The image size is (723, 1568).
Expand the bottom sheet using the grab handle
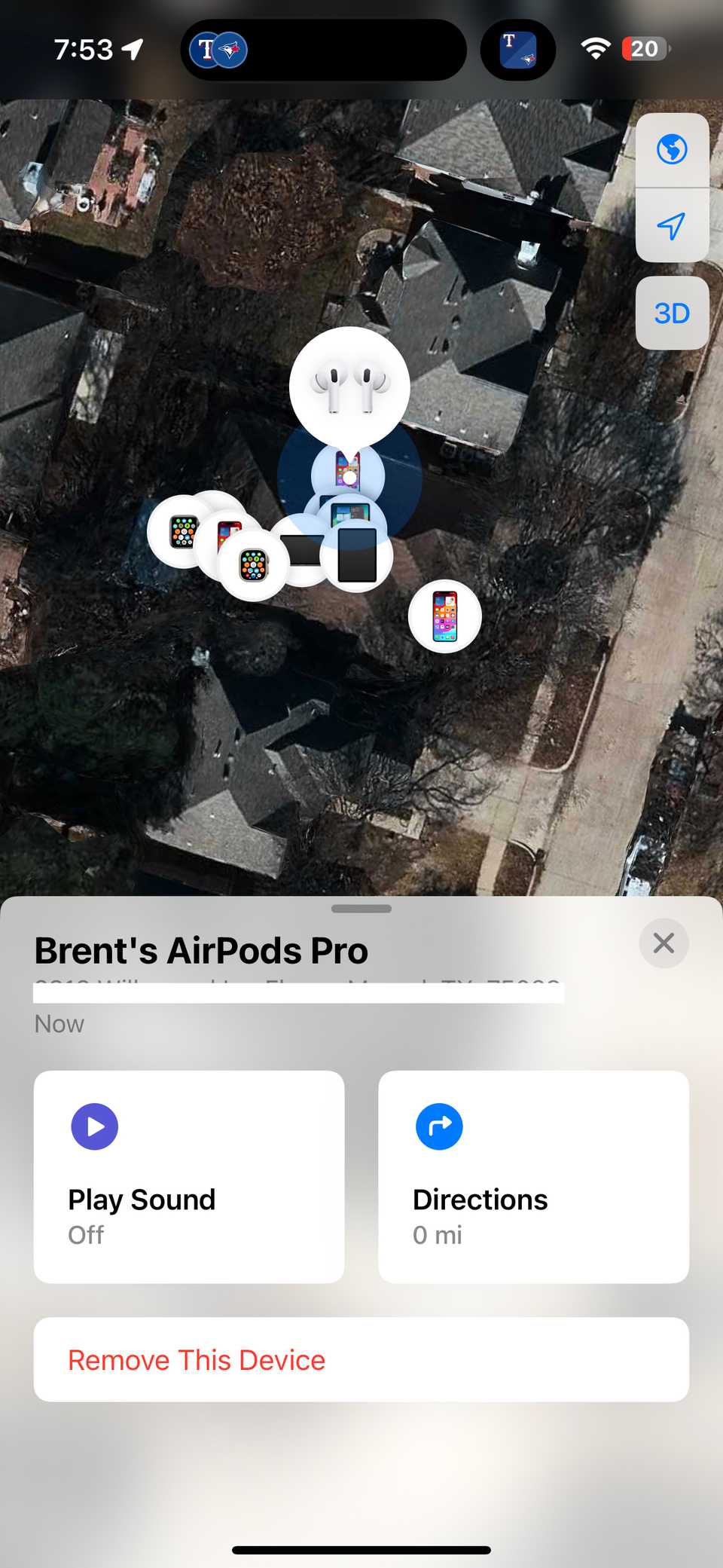[x=361, y=909]
